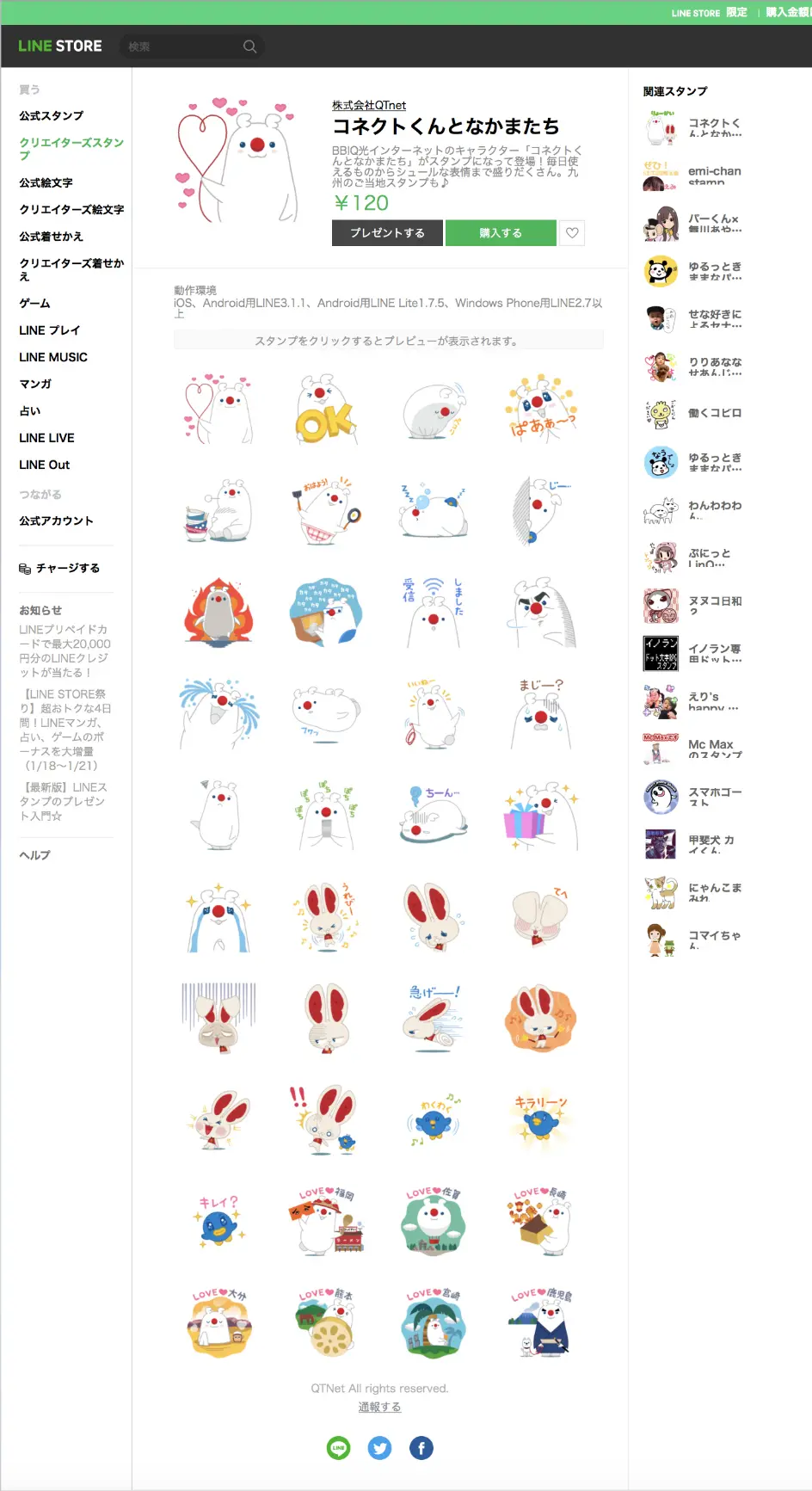Tap the 通報する link

(379, 1407)
